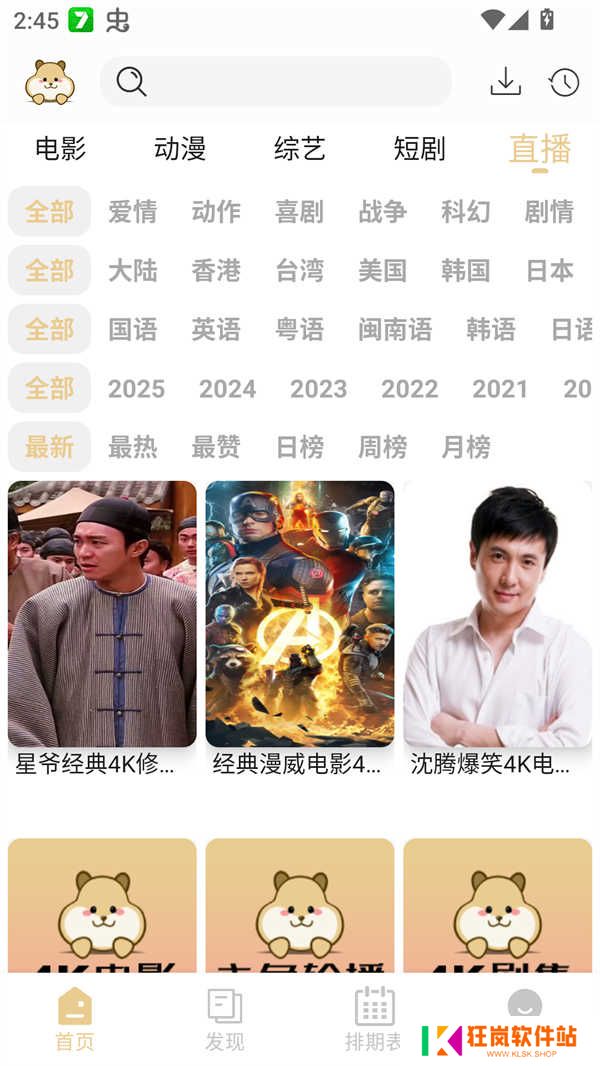Image resolution: width=600 pixels, height=1066 pixels.
Task: Switch to the 动漫 tab
Action: tap(180, 149)
